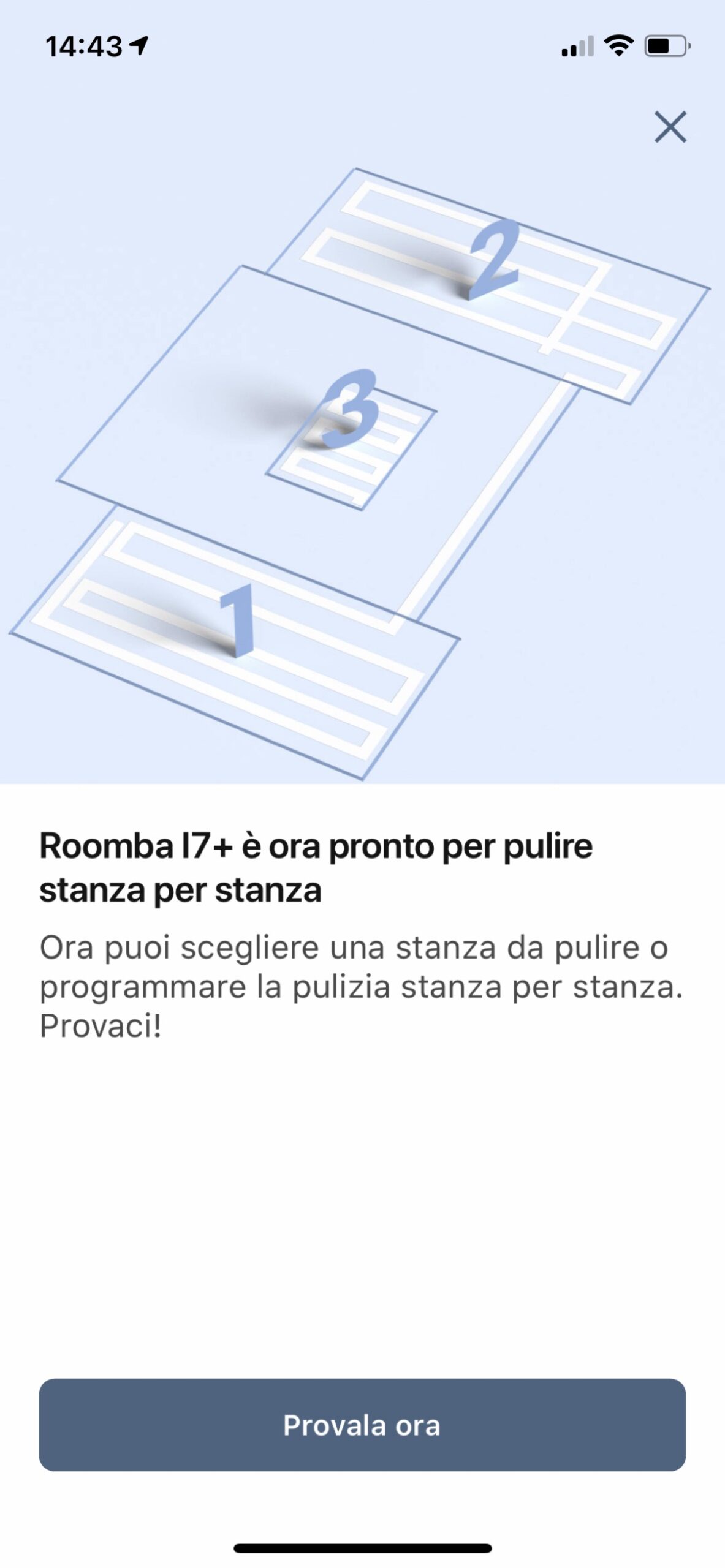Image resolution: width=725 pixels, height=1568 pixels.
Task: Tap the Provala ora button
Action: click(362, 1425)
